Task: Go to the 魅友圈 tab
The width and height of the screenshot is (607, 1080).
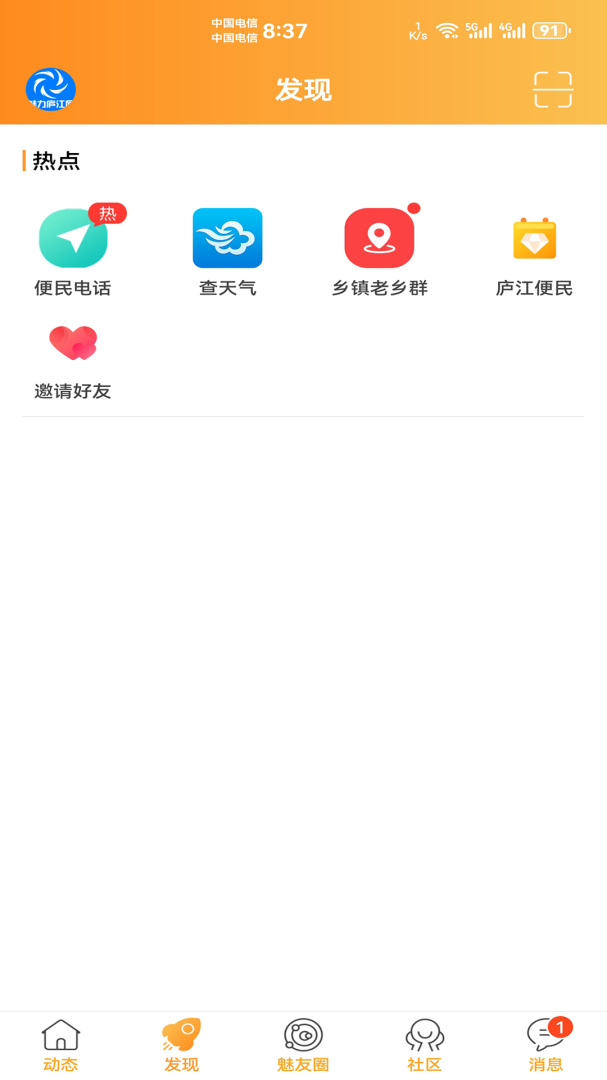Action: (x=303, y=1045)
